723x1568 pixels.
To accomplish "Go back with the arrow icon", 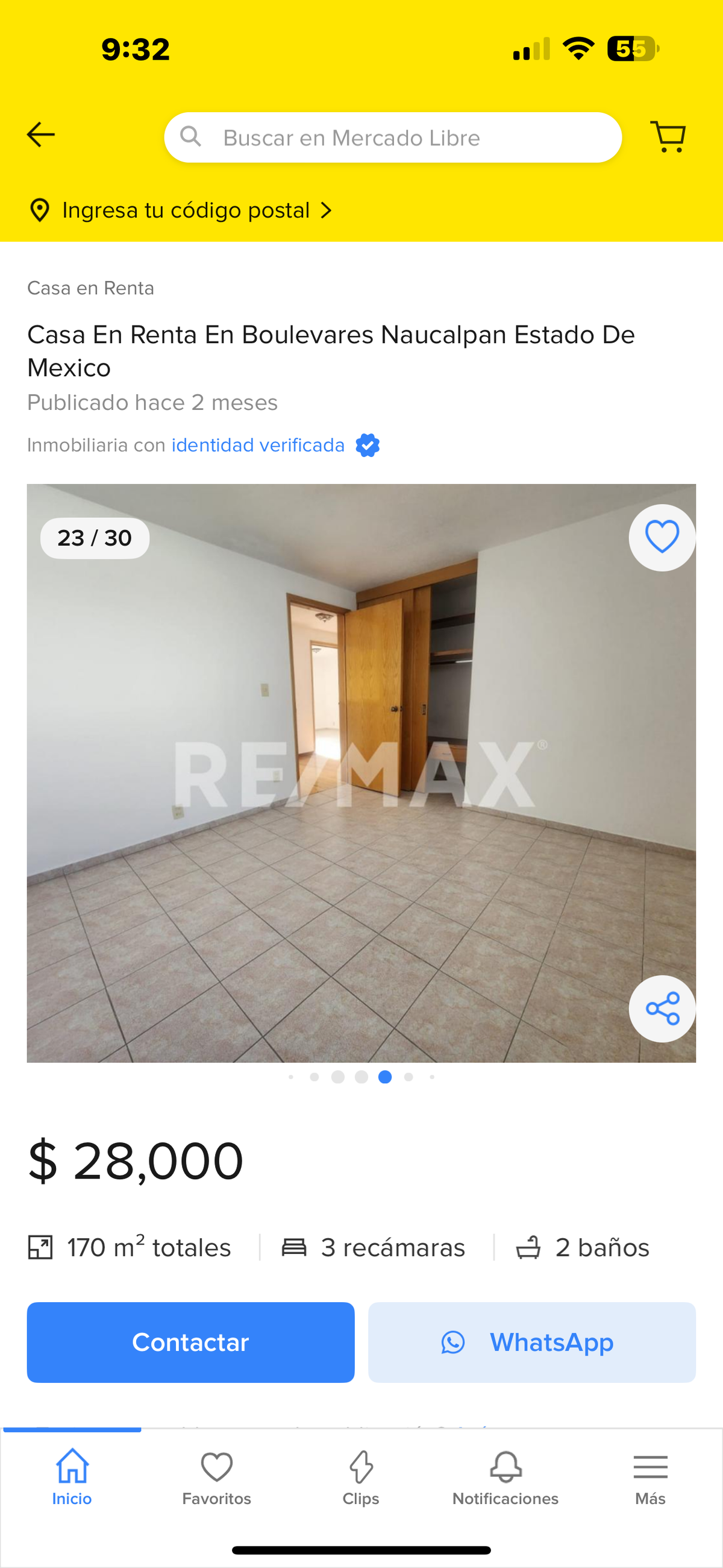I will coord(41,135).
